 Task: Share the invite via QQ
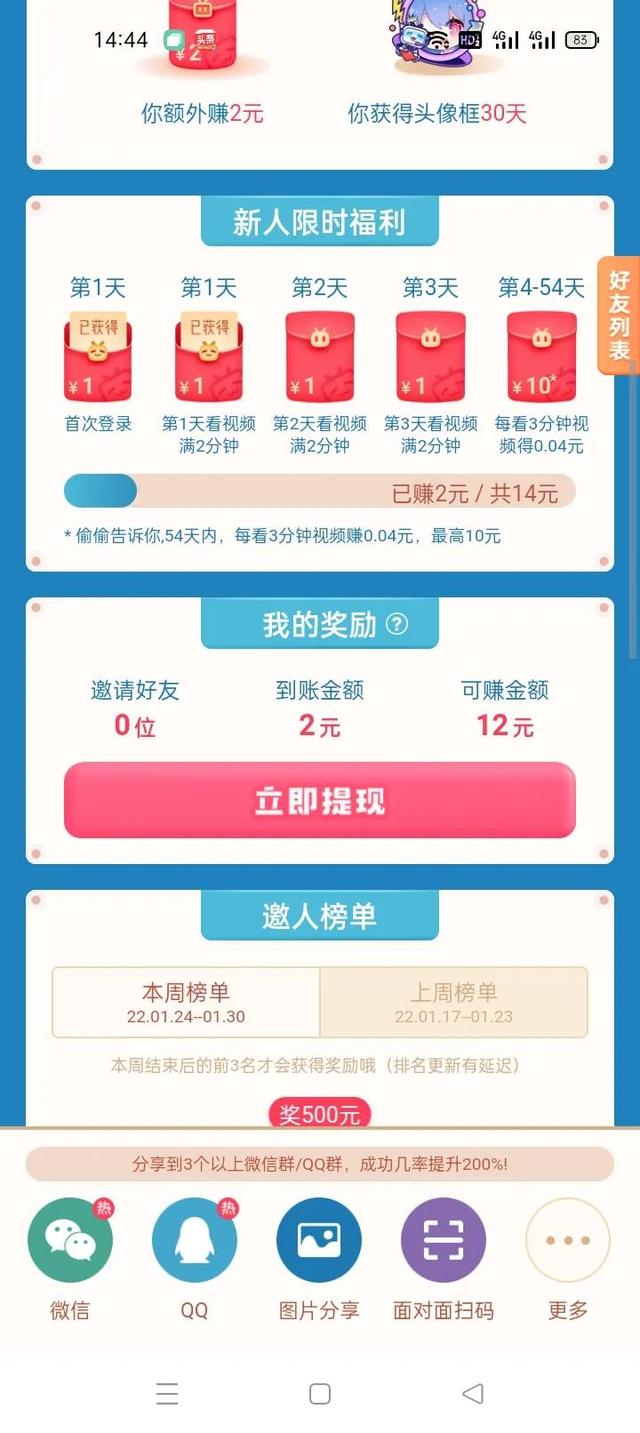[x=194, y=1240]
